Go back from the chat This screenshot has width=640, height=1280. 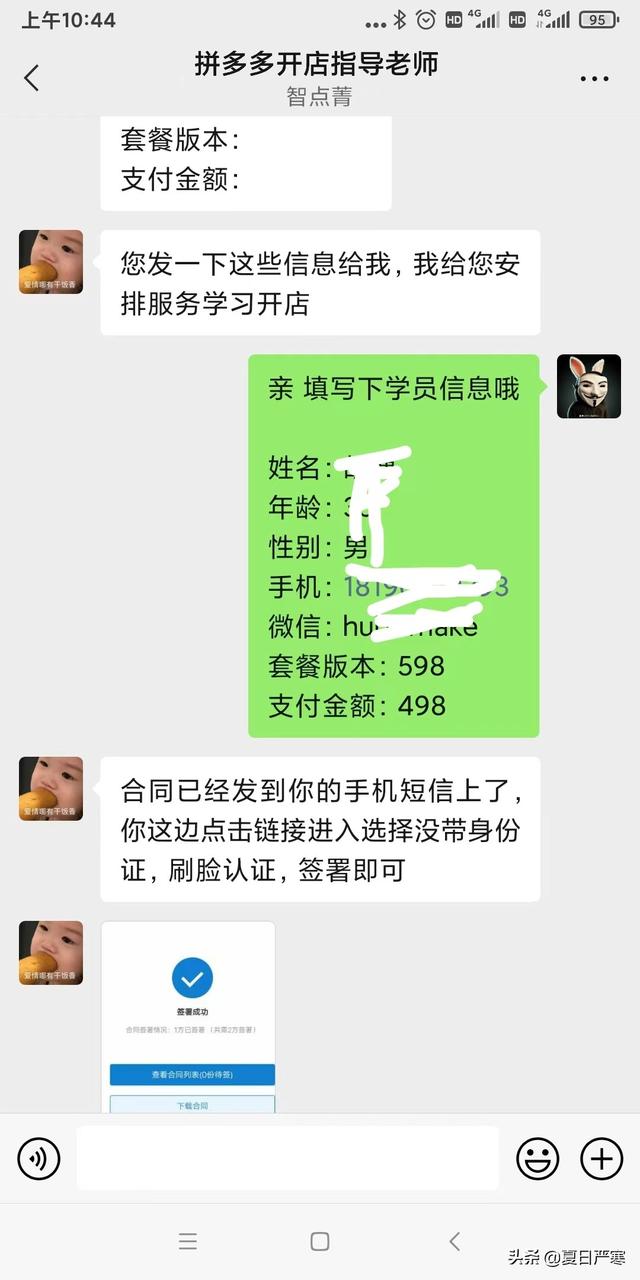[32, 78]
